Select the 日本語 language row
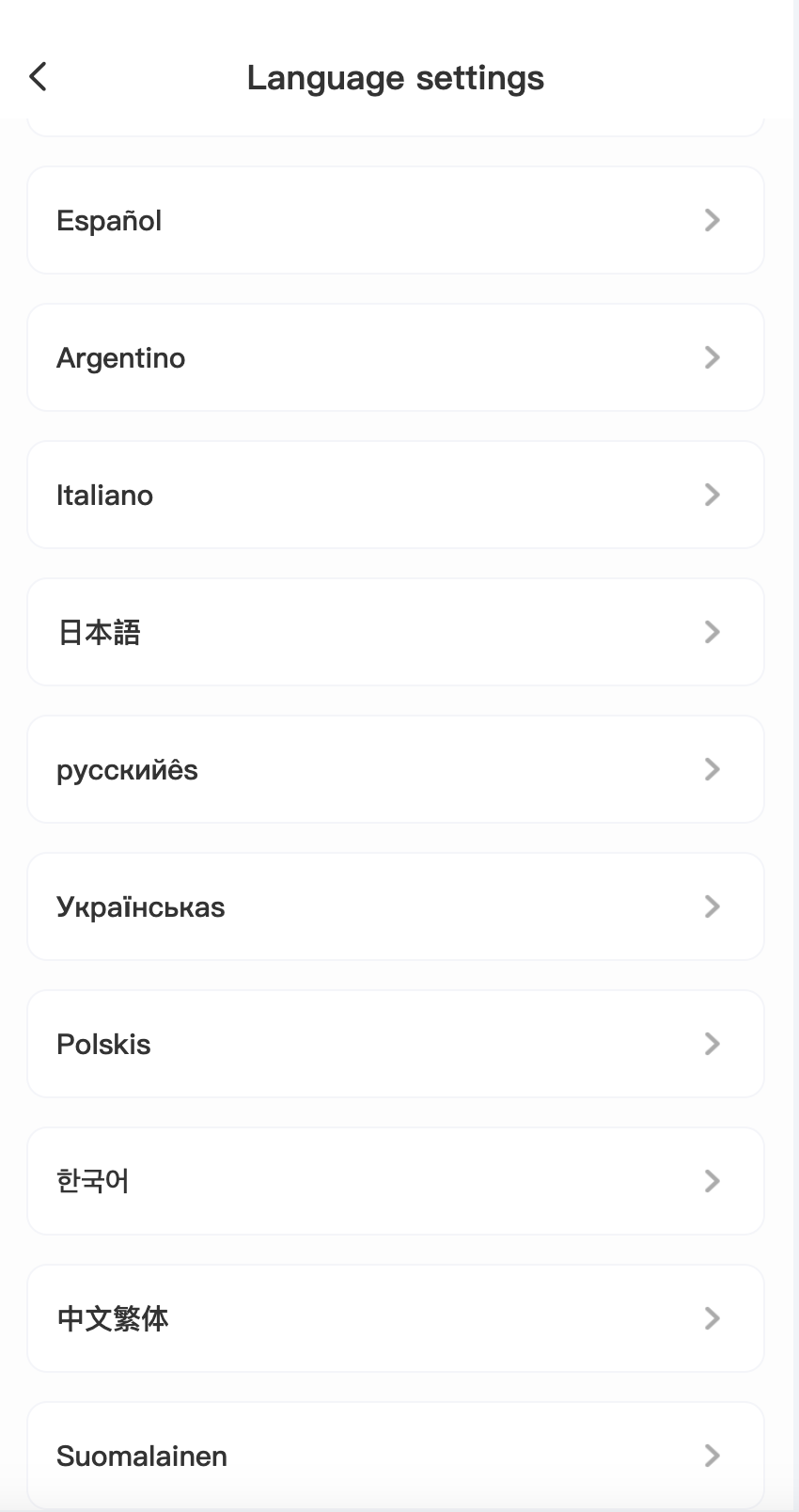 395,632
